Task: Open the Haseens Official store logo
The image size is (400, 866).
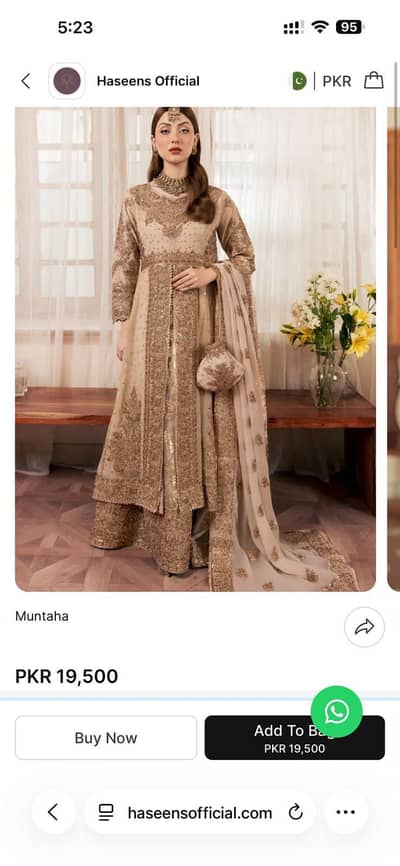Action: (x=67, y=81)
